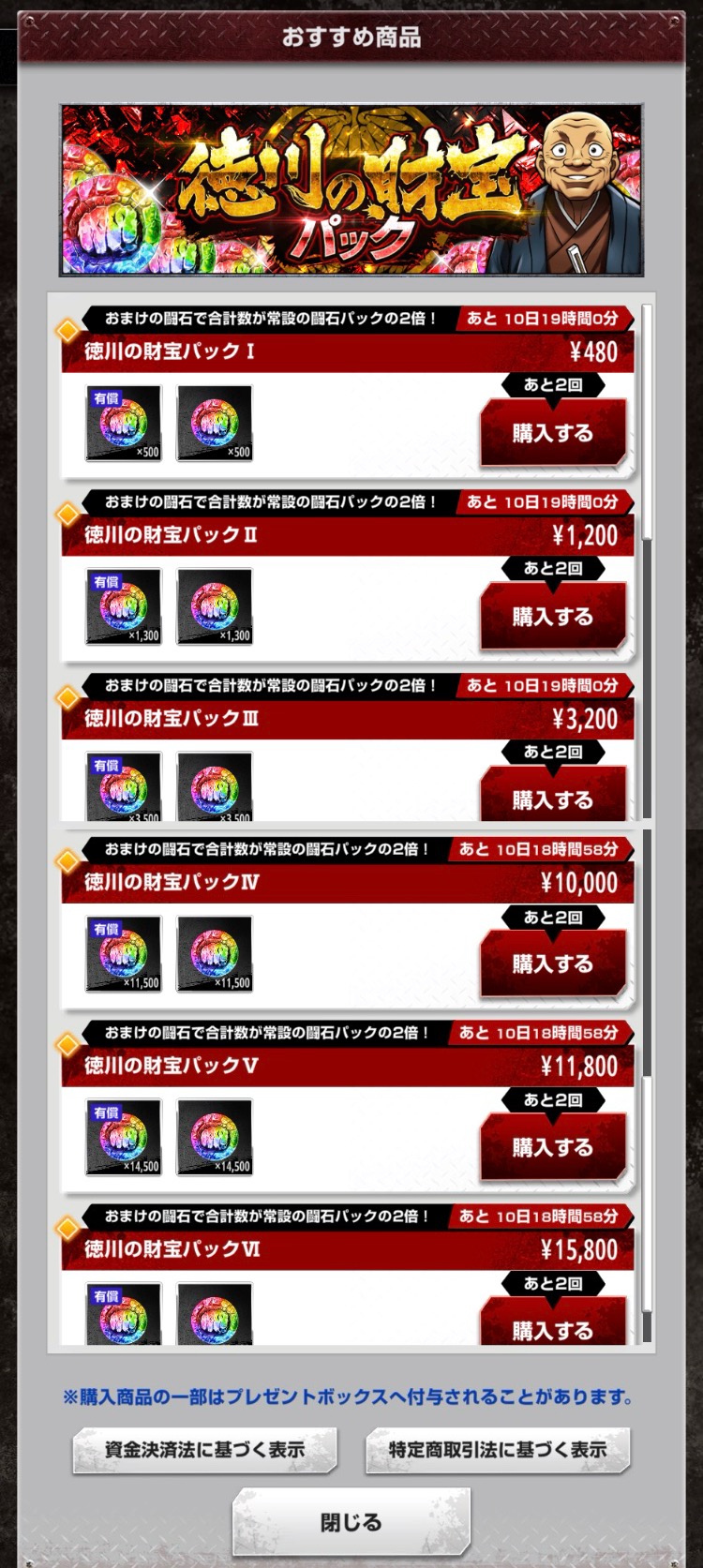Open 特定商取引法に基づく表示
Screen dimensions: 703x1568
[x=498, y=1450]
